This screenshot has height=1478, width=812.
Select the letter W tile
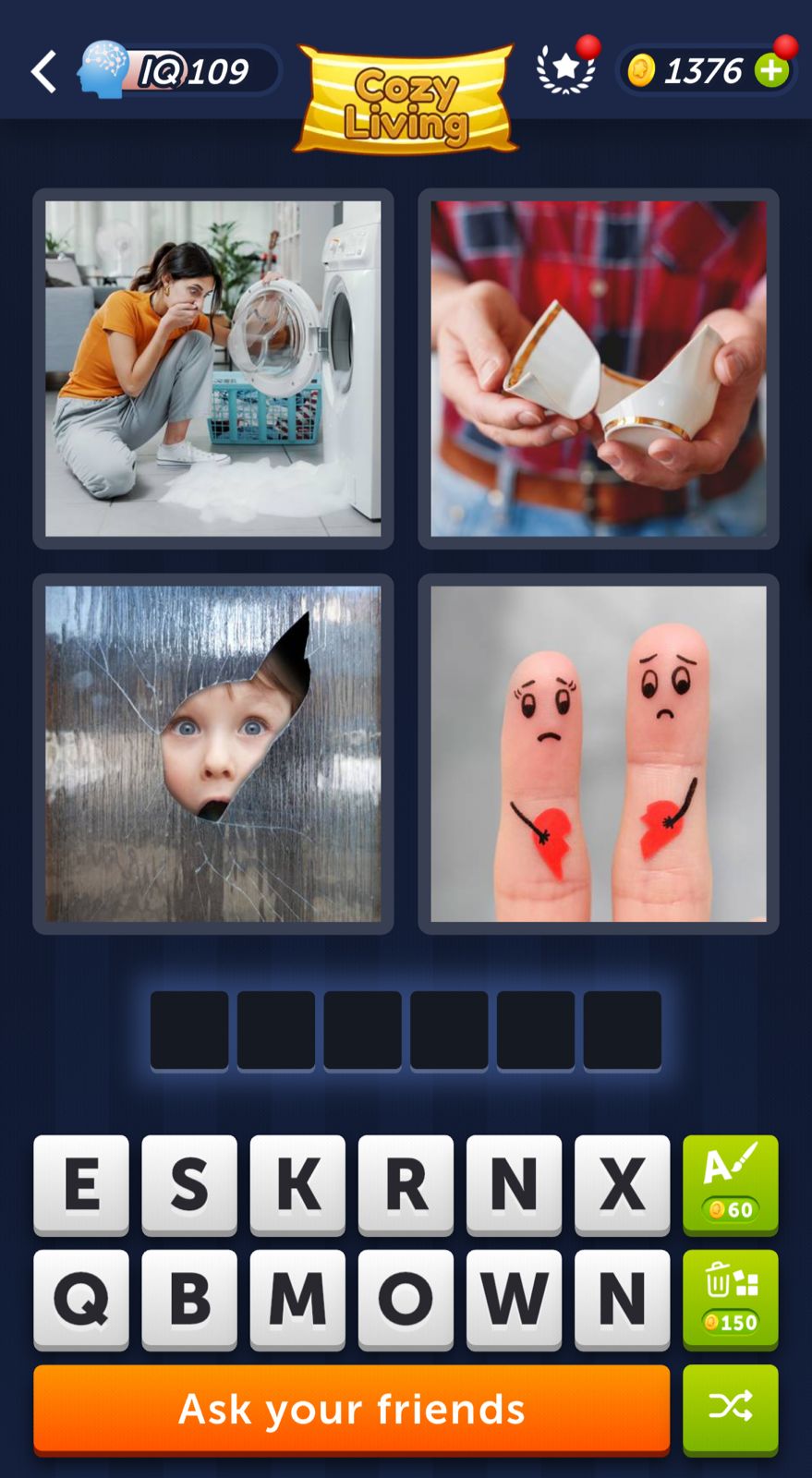514,1298
